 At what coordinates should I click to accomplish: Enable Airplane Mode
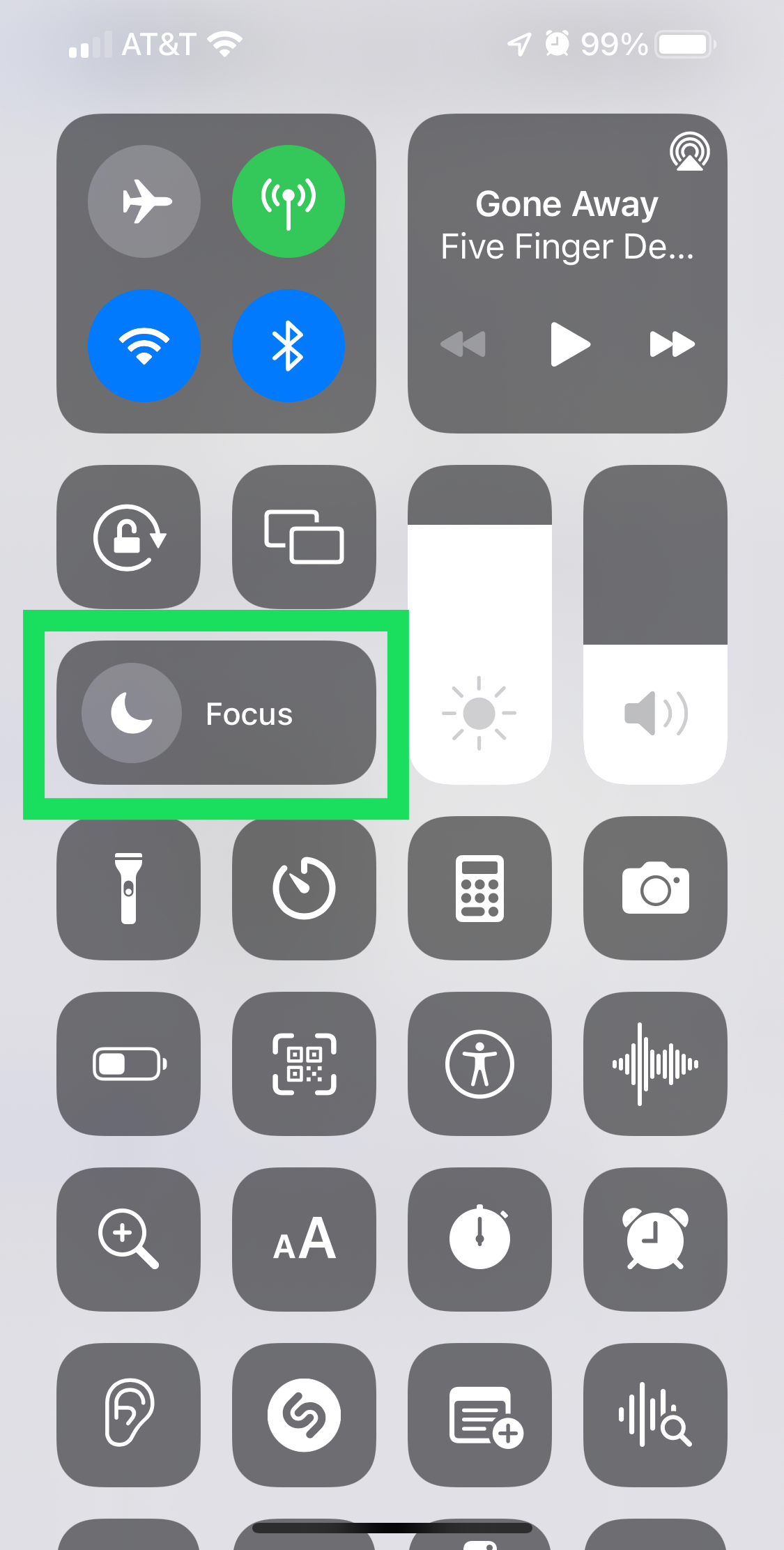[x=144, y=201]
